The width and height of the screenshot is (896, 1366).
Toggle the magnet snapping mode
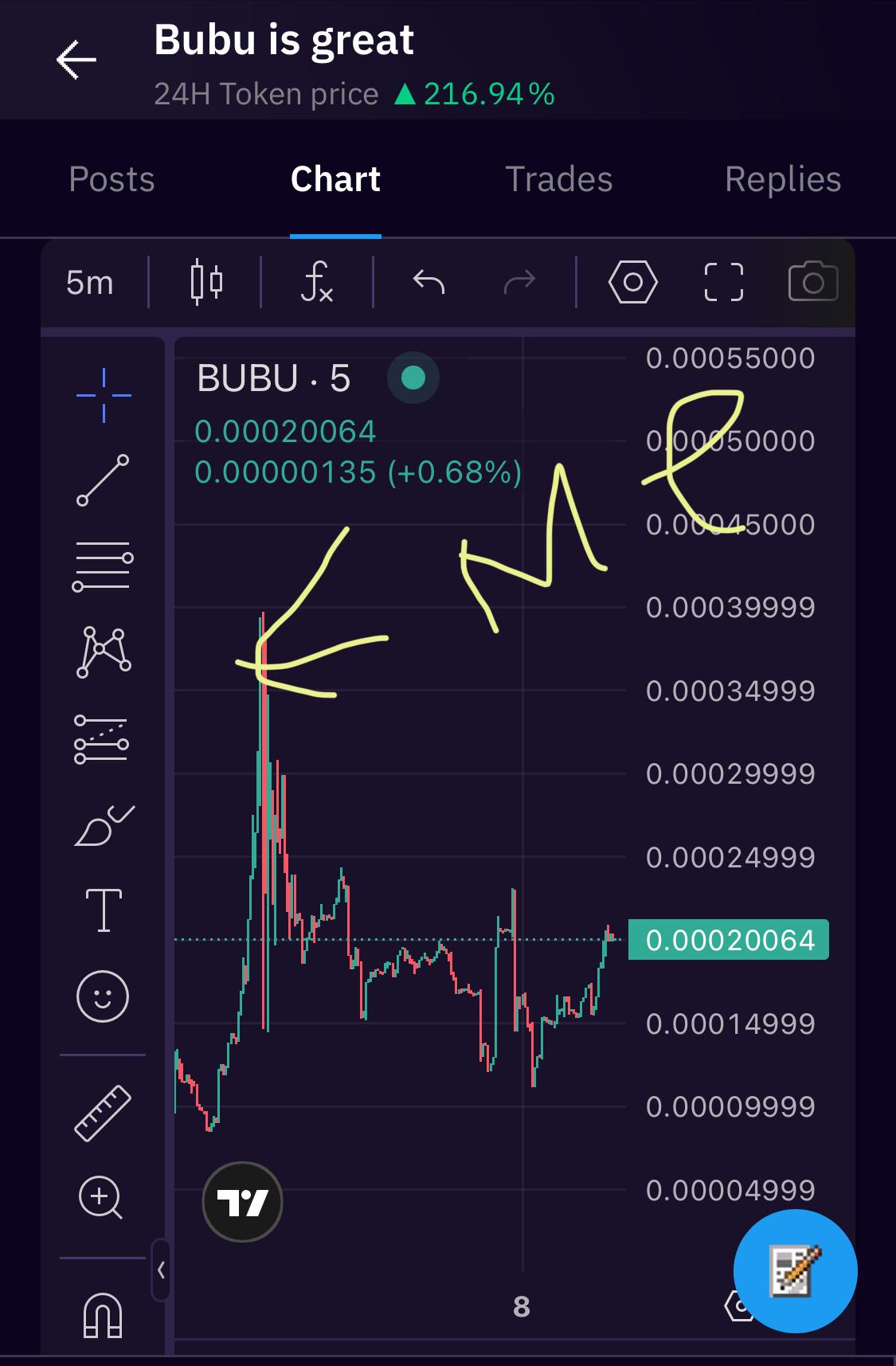click(x=103, y=1315)
